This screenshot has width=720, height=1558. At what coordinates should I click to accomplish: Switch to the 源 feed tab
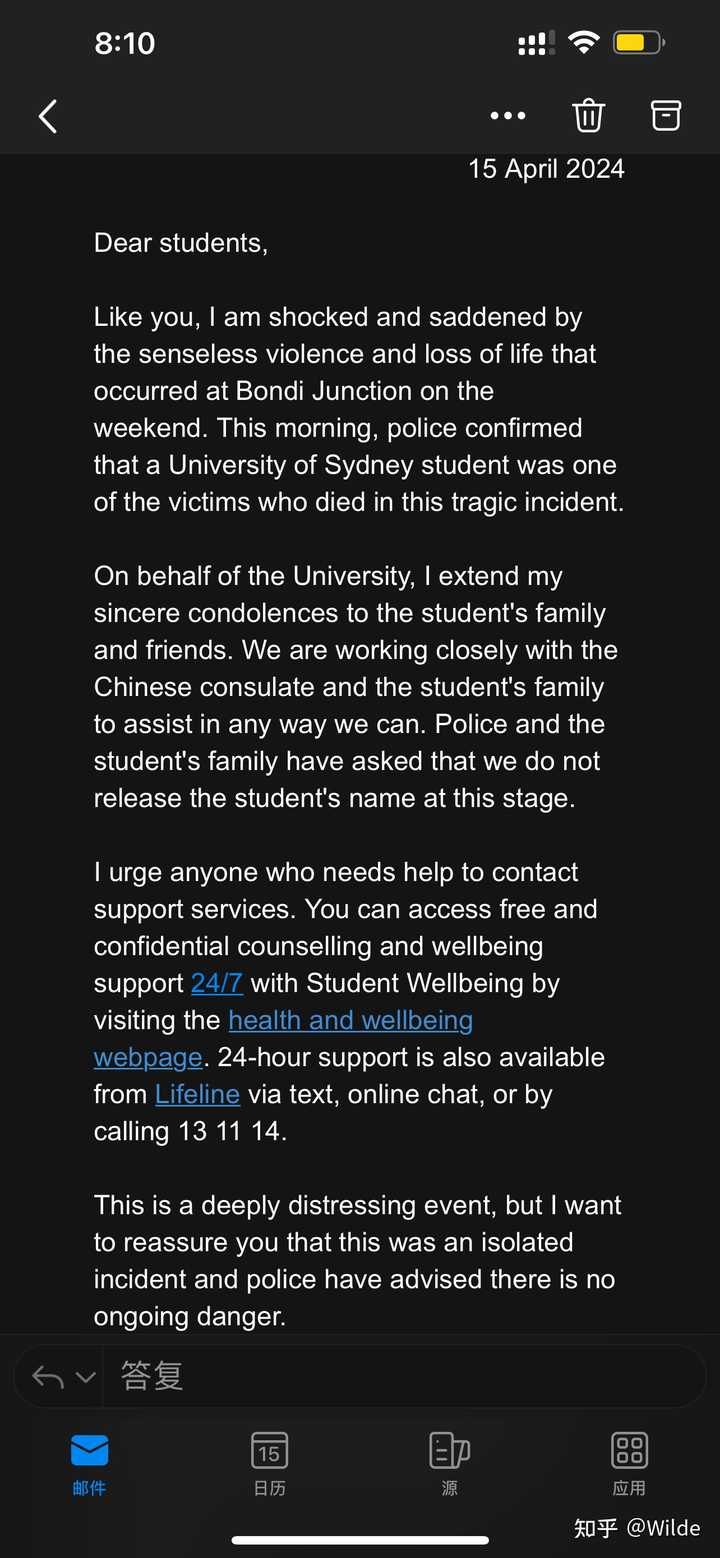click(449, 1465)
